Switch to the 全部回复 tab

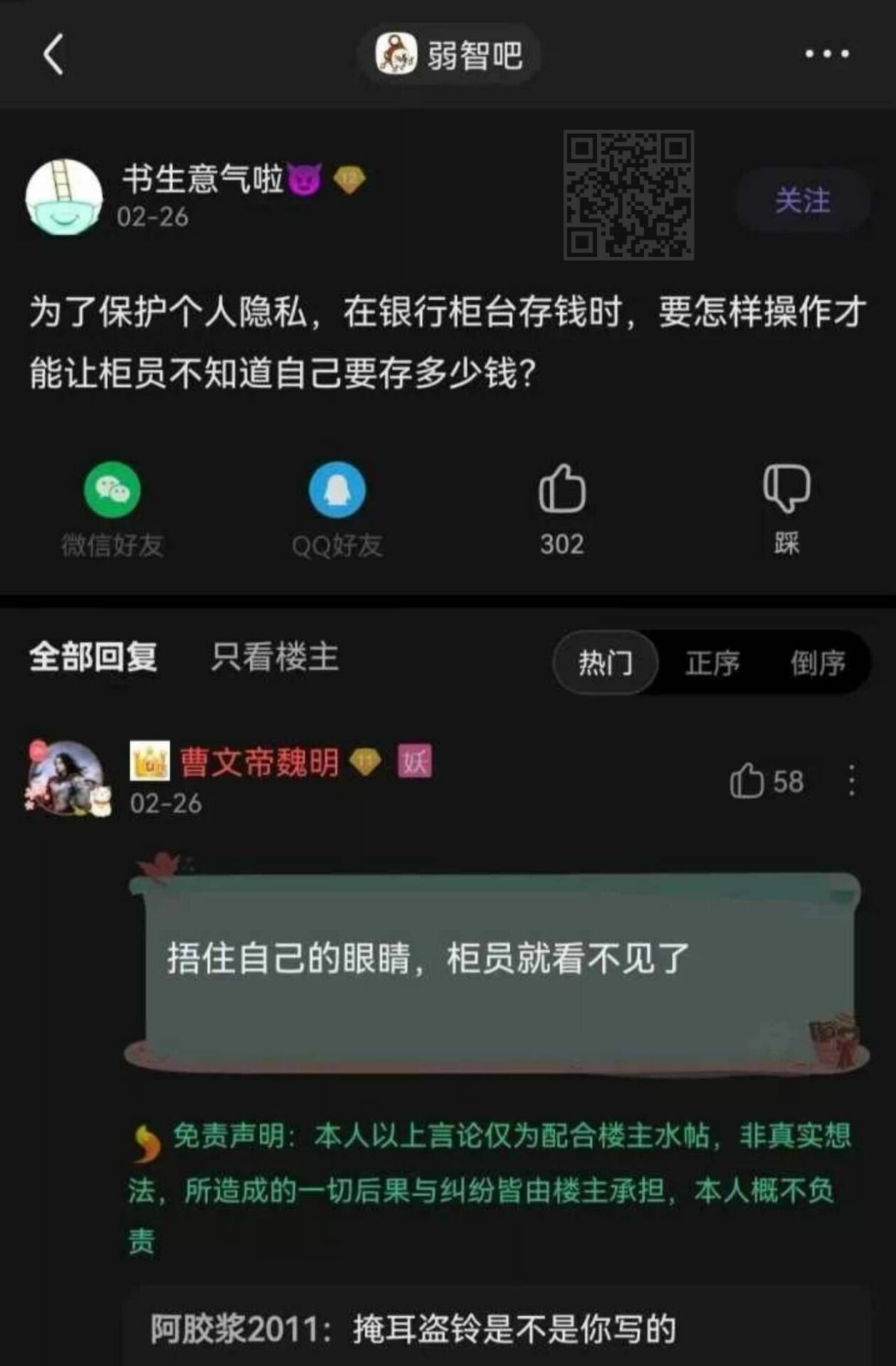93,656
